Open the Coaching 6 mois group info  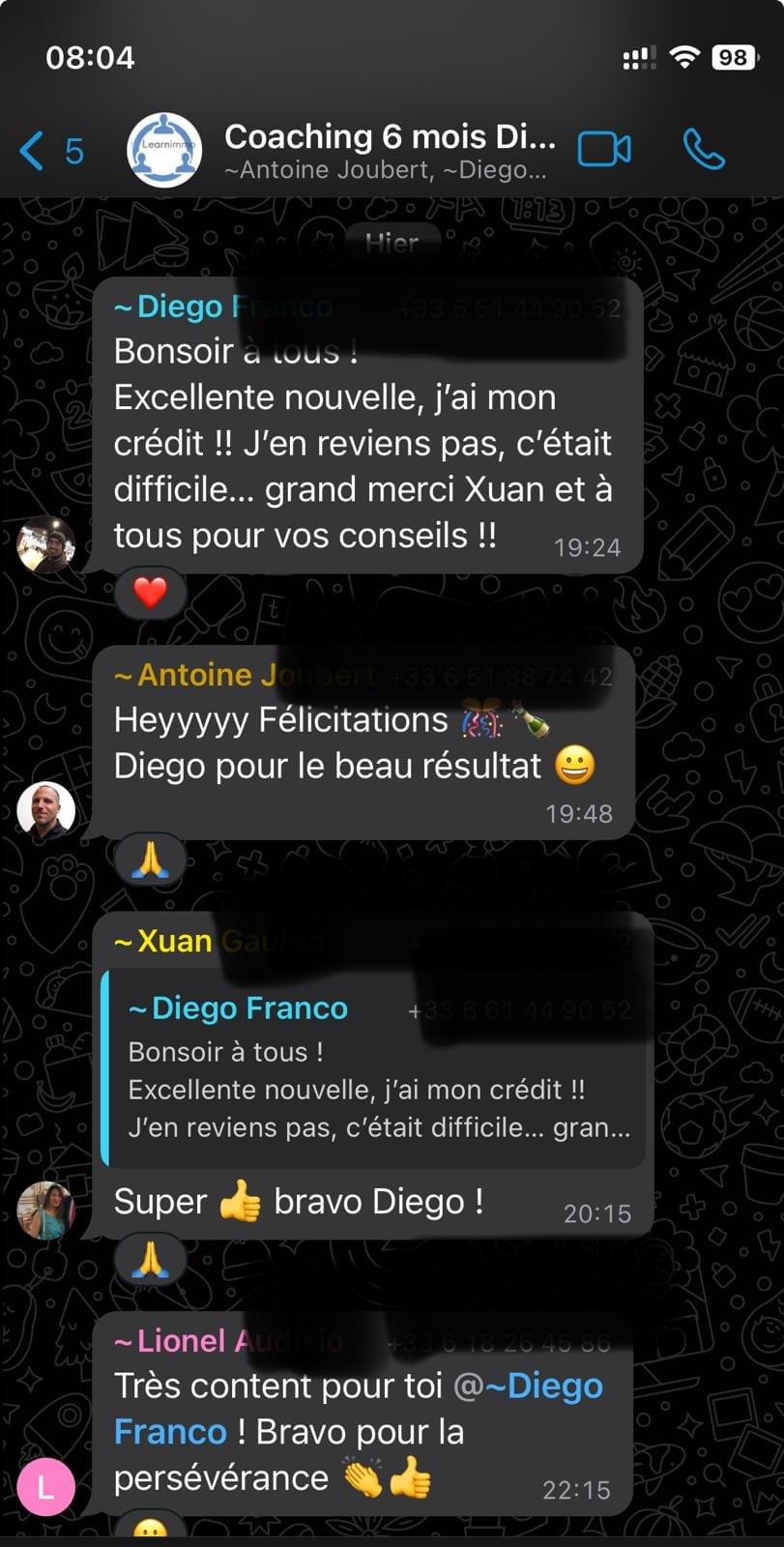pos(389,150)
